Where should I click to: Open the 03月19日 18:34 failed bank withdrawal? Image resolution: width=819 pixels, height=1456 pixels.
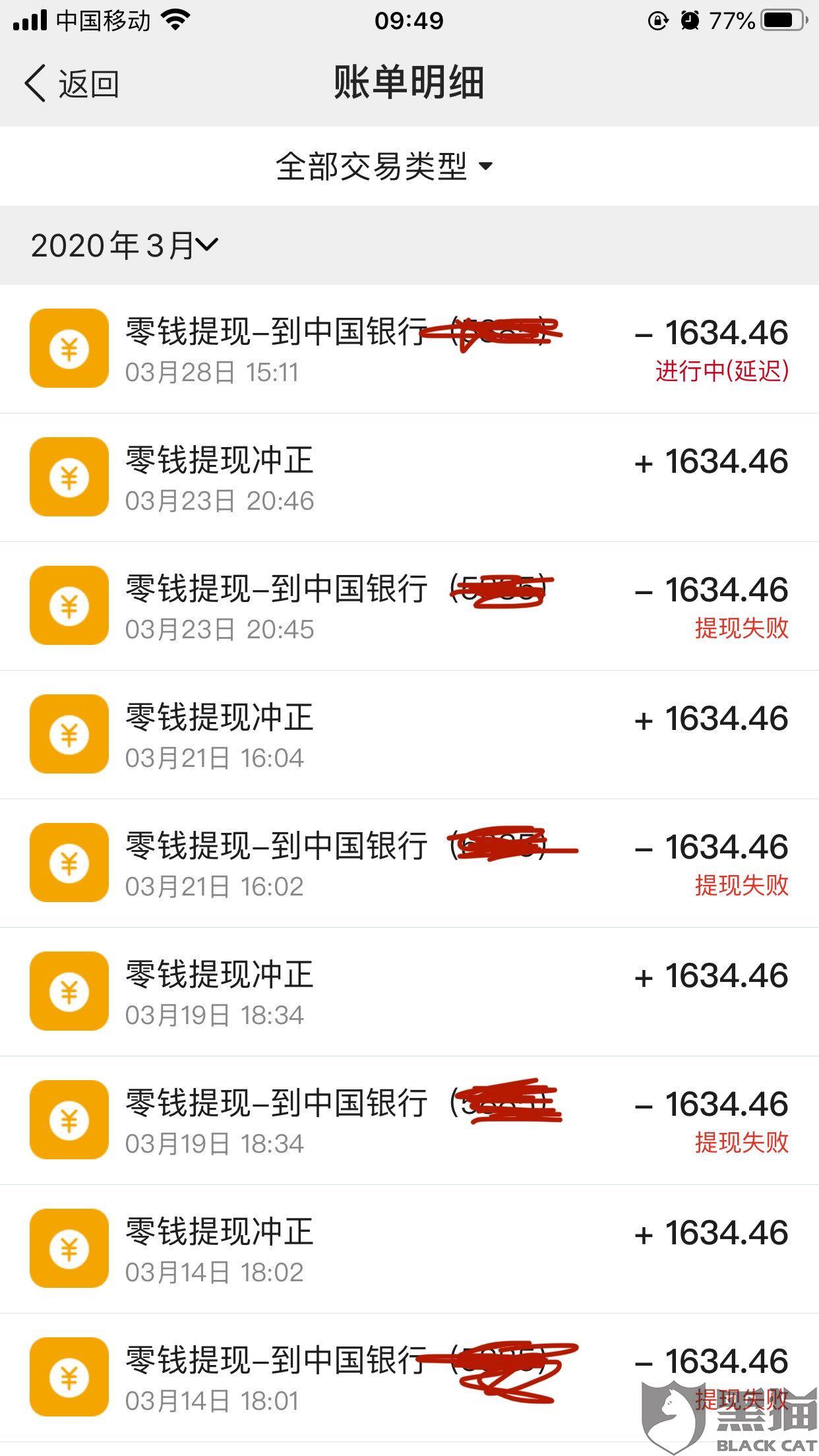click(409, 1120)
